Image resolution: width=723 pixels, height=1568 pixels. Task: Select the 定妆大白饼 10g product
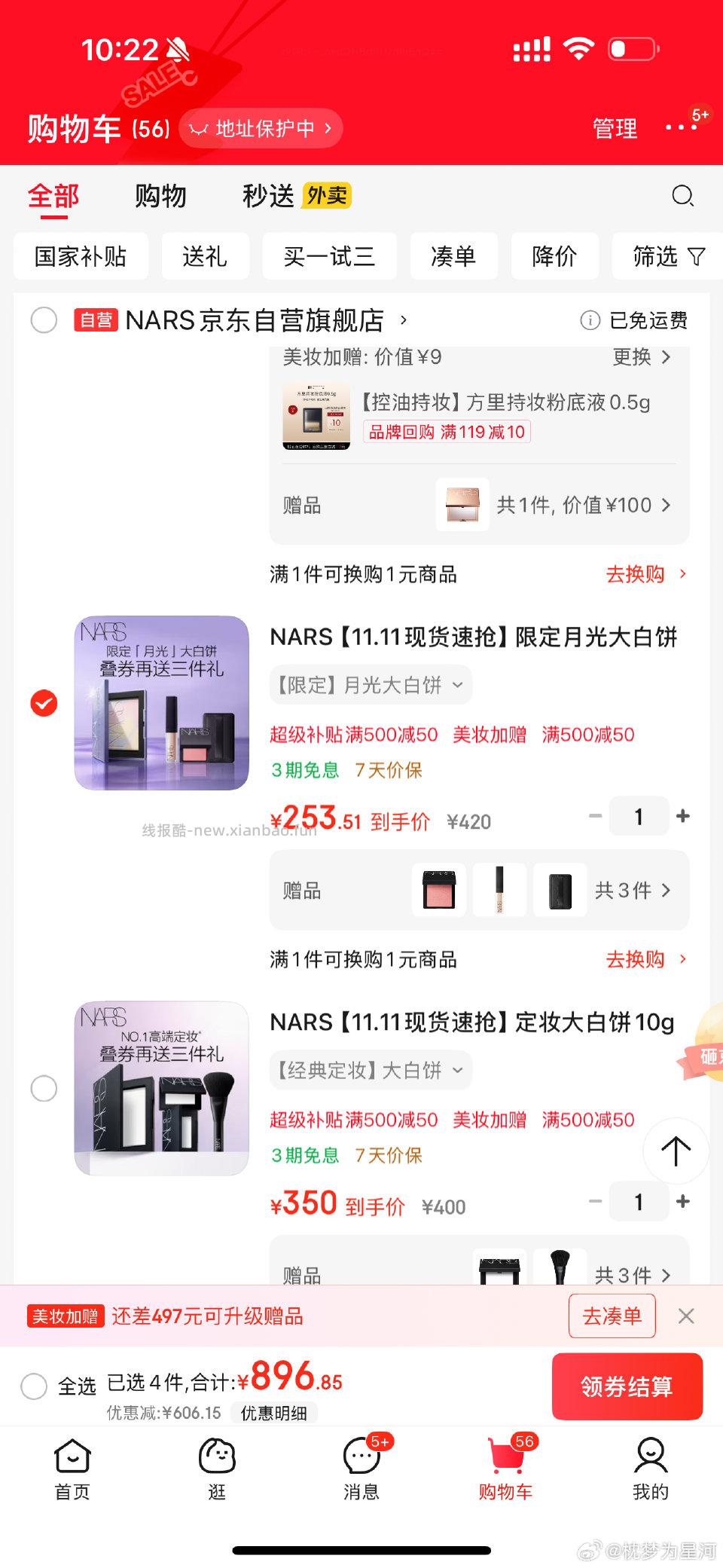(44, 1089)
